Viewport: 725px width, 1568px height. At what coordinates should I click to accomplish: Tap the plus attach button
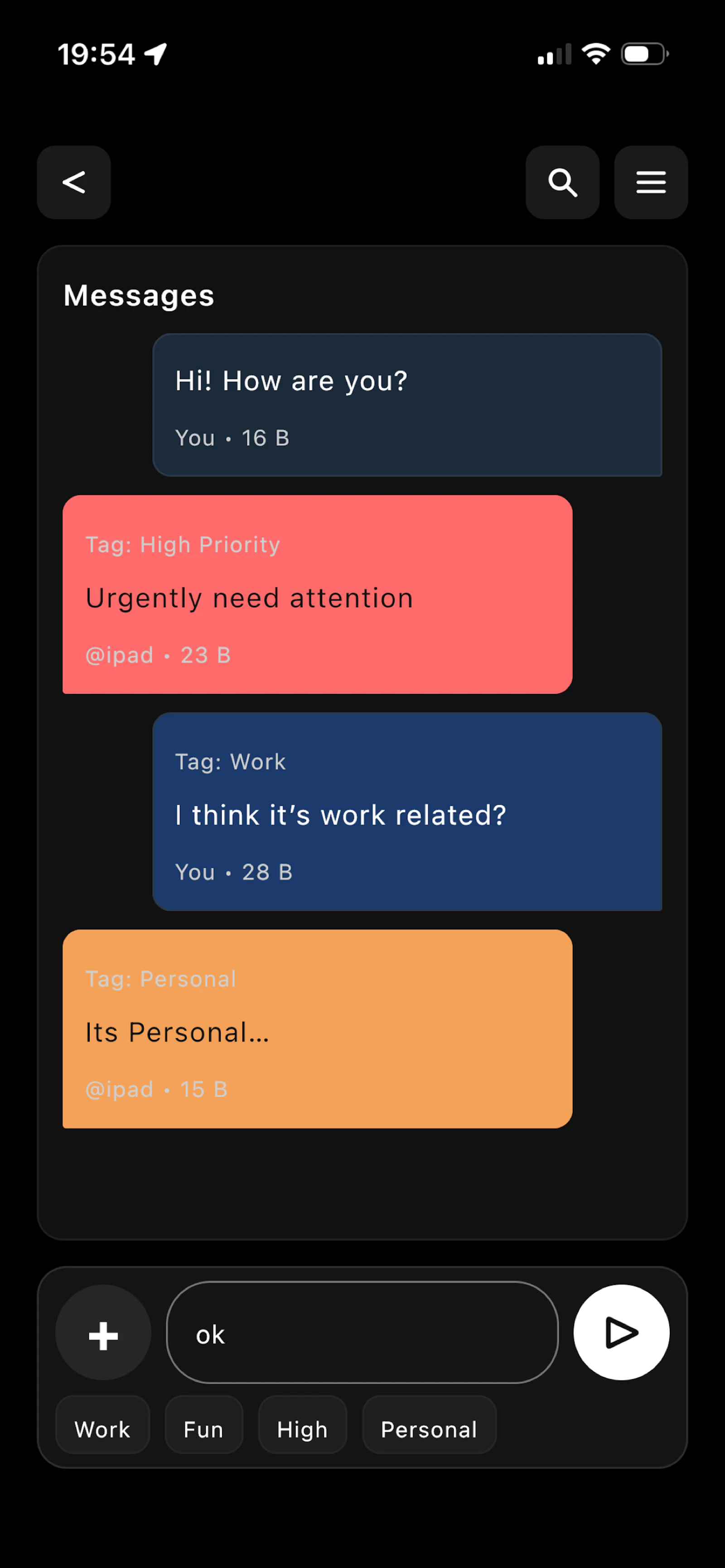coord(103,1332)
